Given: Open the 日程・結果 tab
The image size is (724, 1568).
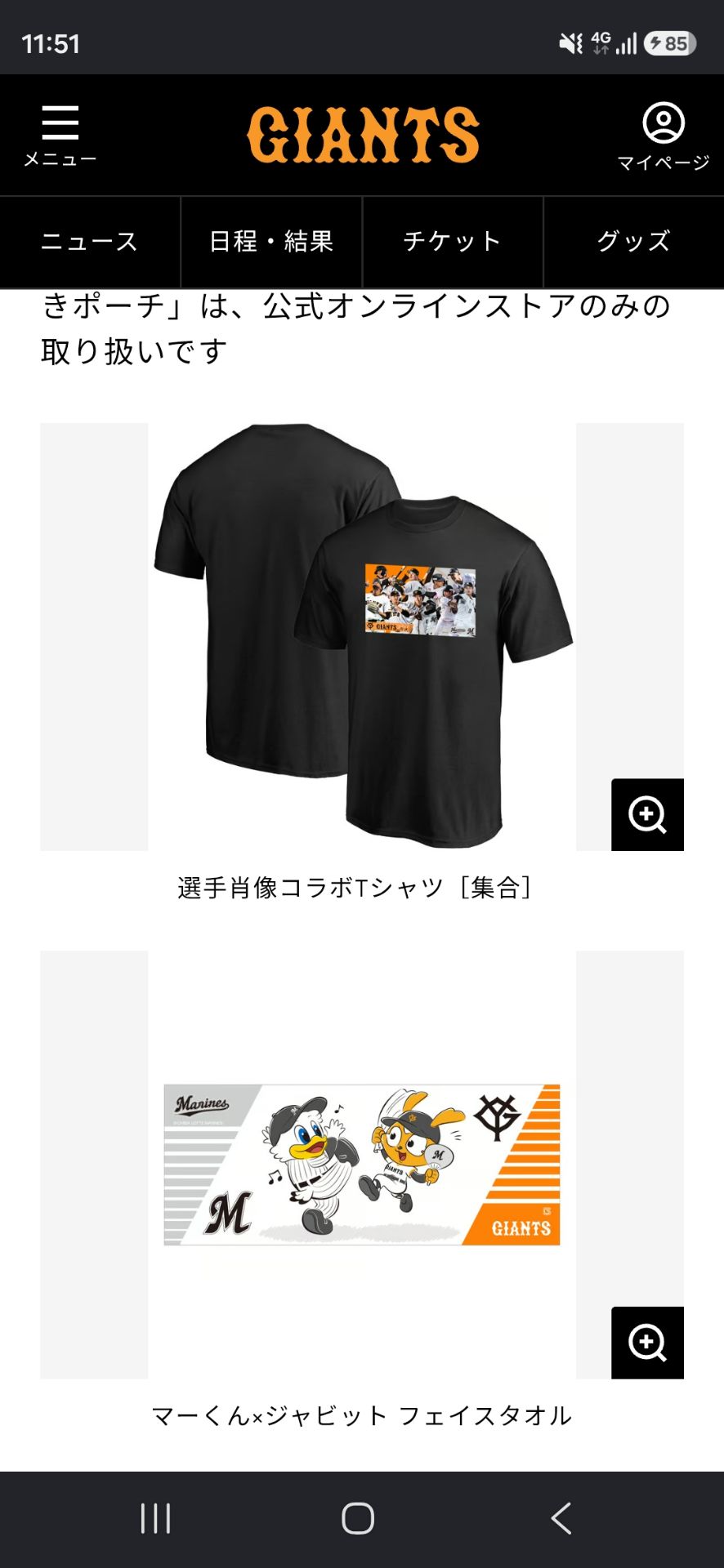Looking at the screenshot, I should [x=271, y=242].
